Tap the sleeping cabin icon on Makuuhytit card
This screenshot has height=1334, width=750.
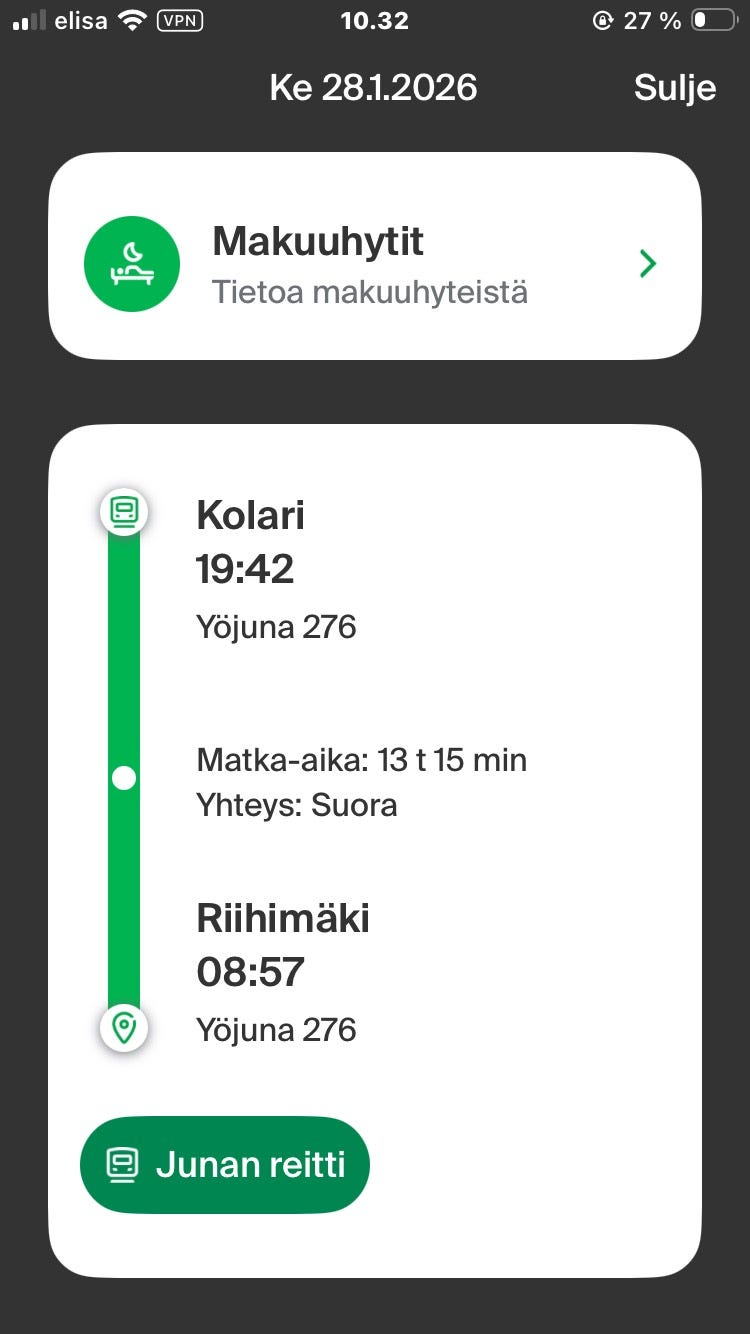pyautogui.click(x=132, y=263)
